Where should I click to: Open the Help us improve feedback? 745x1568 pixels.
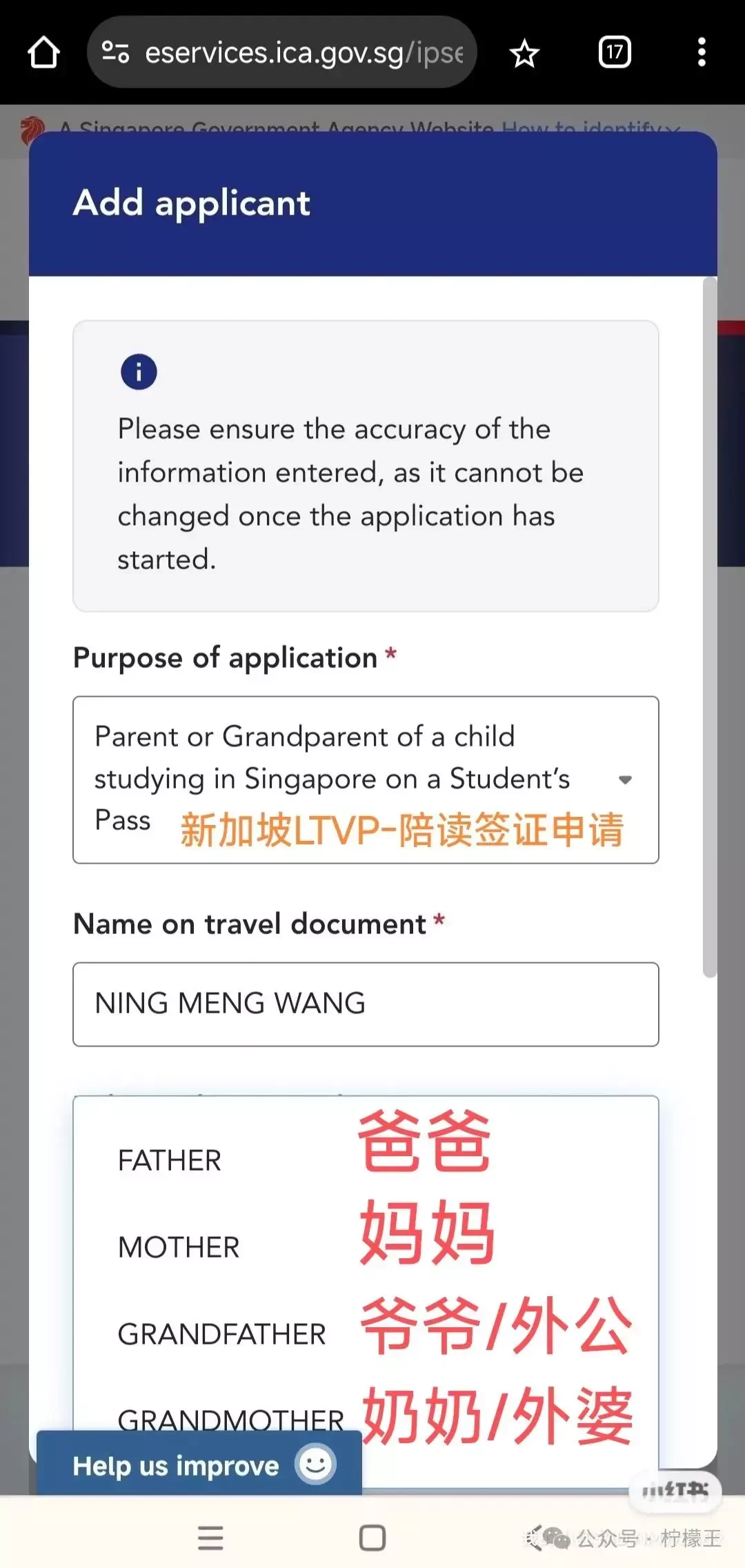tap(199, 1464)
